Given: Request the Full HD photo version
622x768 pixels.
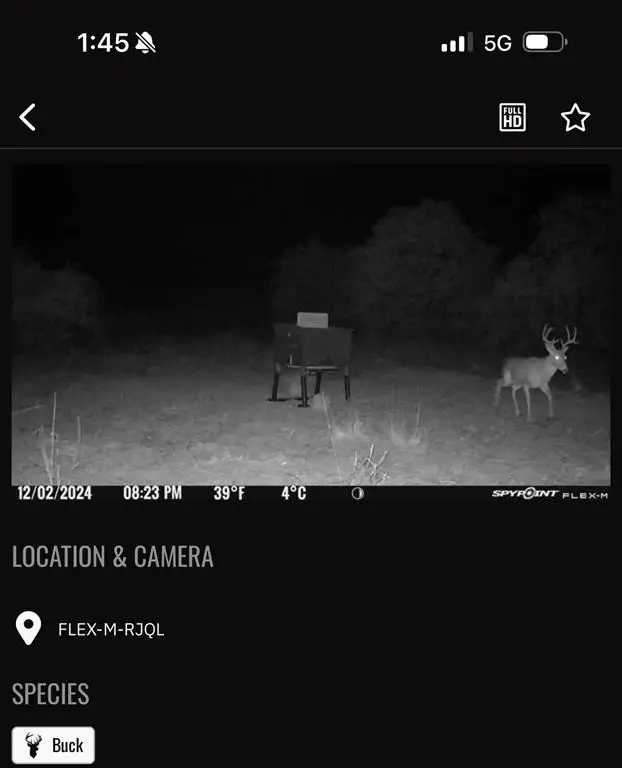Looking at the screenshot, I should tap(513, 117).
